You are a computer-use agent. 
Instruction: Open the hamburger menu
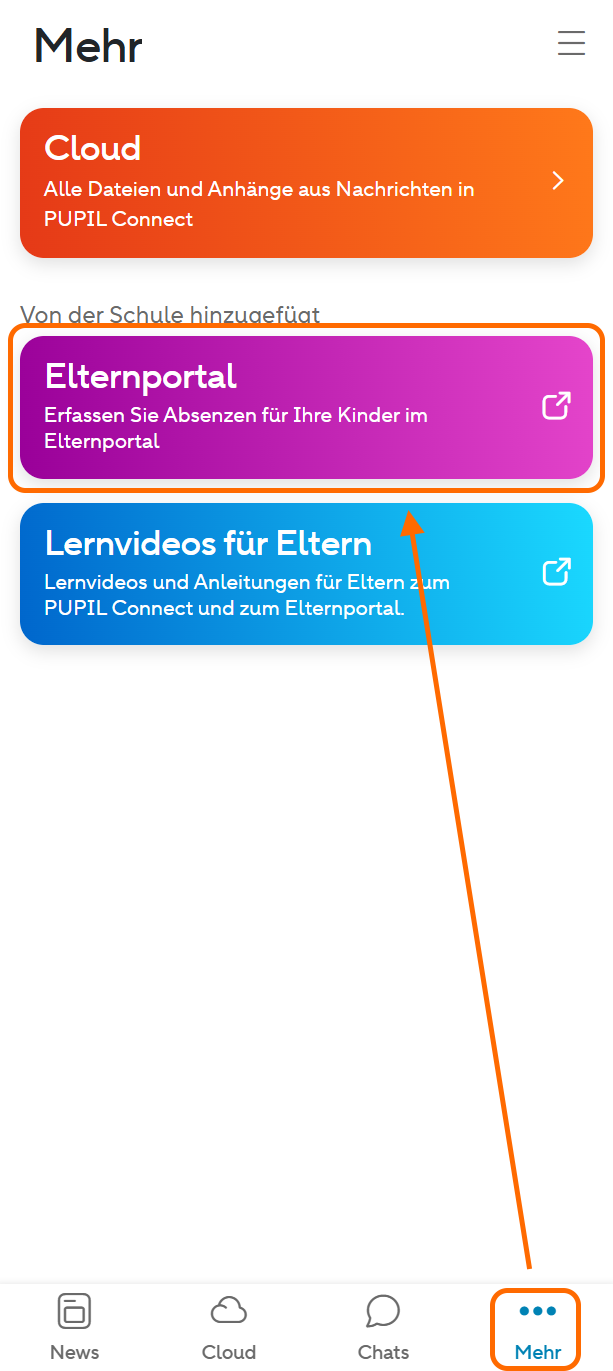pos(571,43)
